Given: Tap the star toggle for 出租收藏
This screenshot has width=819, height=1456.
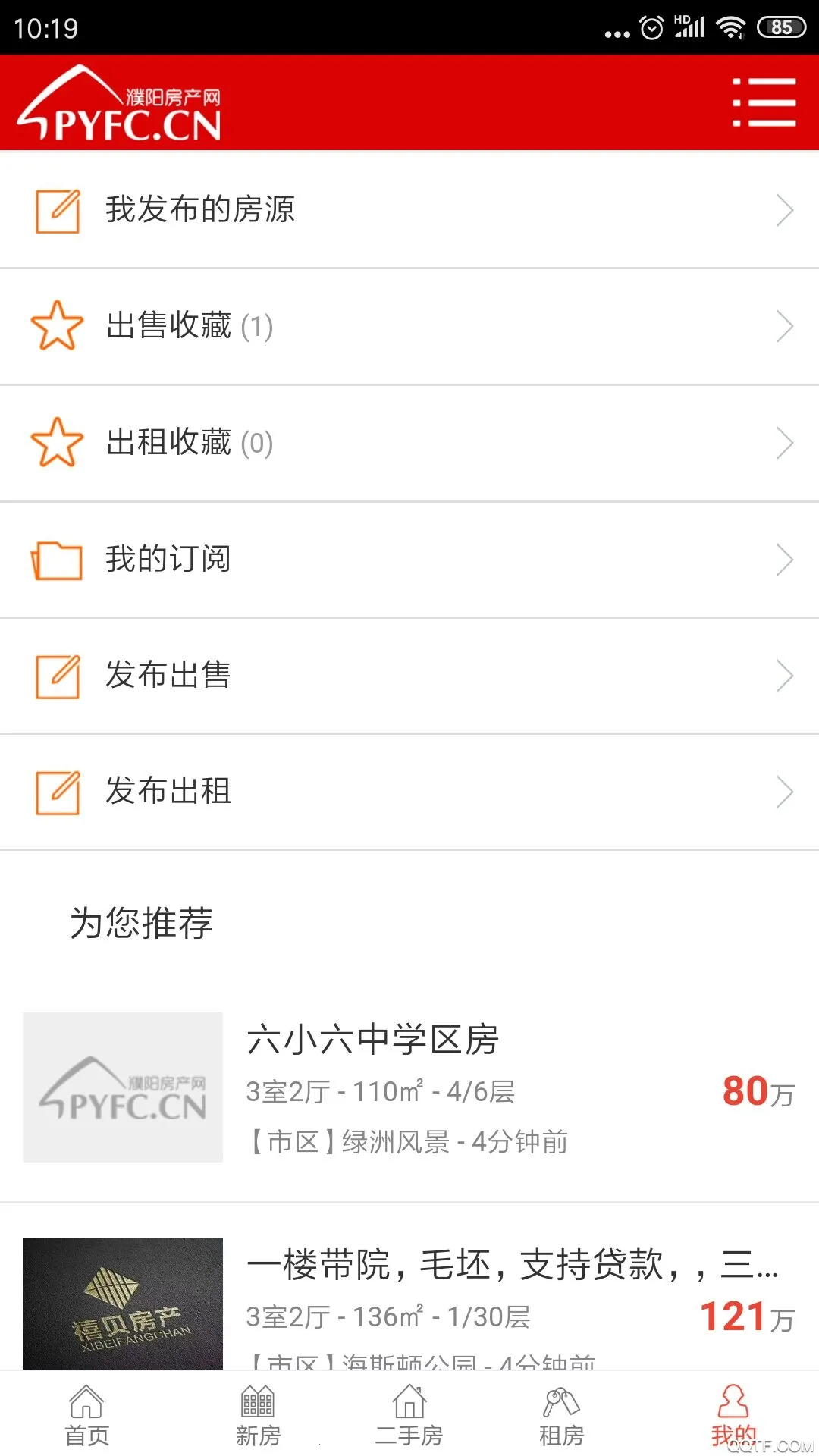Looking at the screenshot, I should pyautogui.click(x=56, y=443).
